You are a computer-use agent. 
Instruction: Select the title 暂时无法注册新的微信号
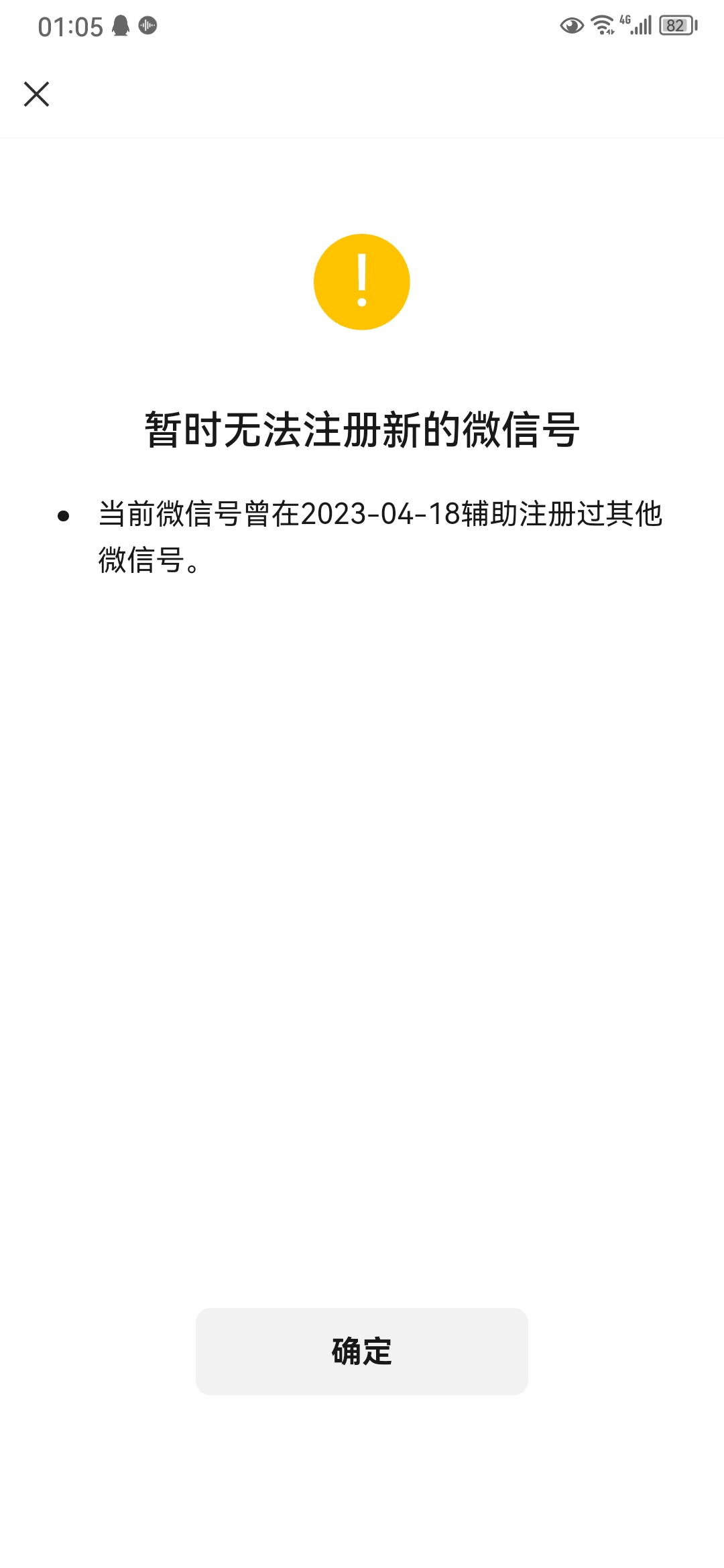click(362, 432)
